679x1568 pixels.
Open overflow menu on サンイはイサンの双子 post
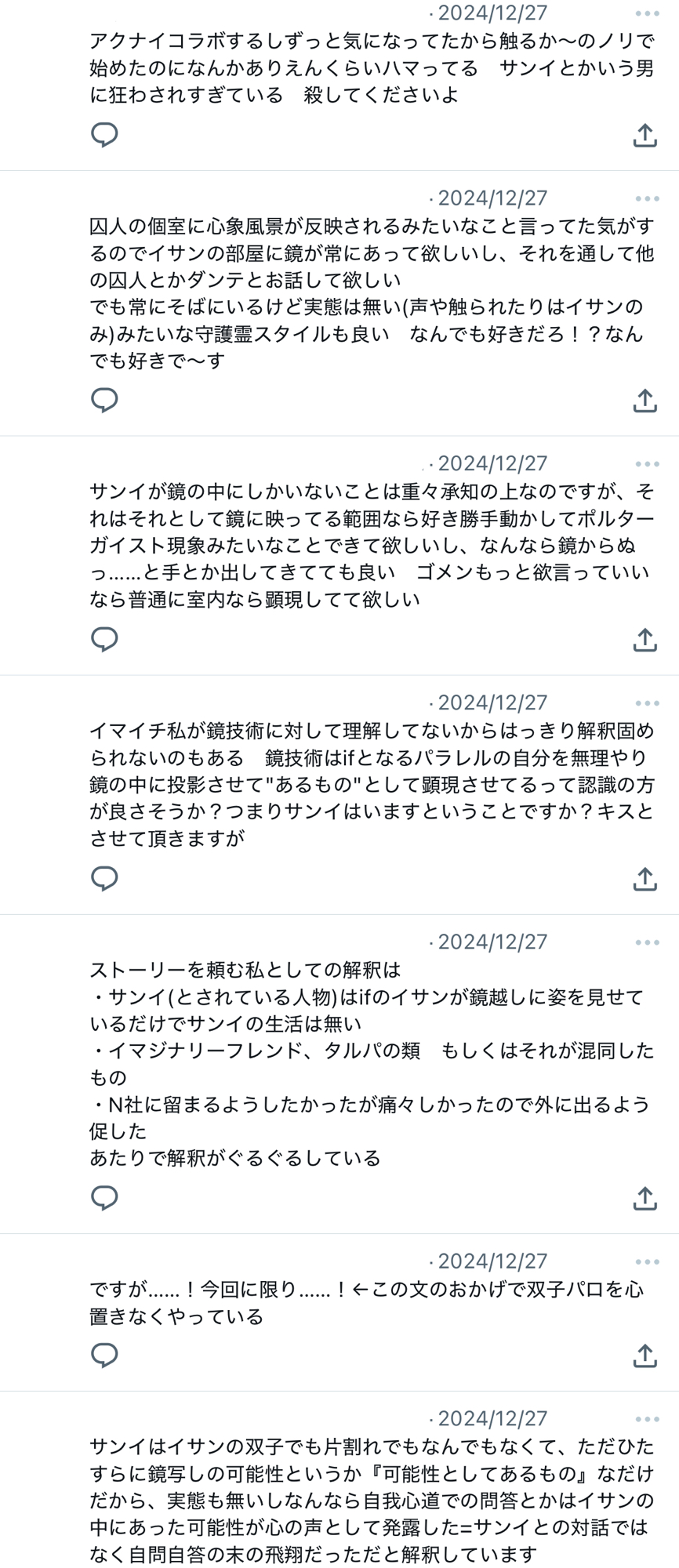click(647, 1419)
